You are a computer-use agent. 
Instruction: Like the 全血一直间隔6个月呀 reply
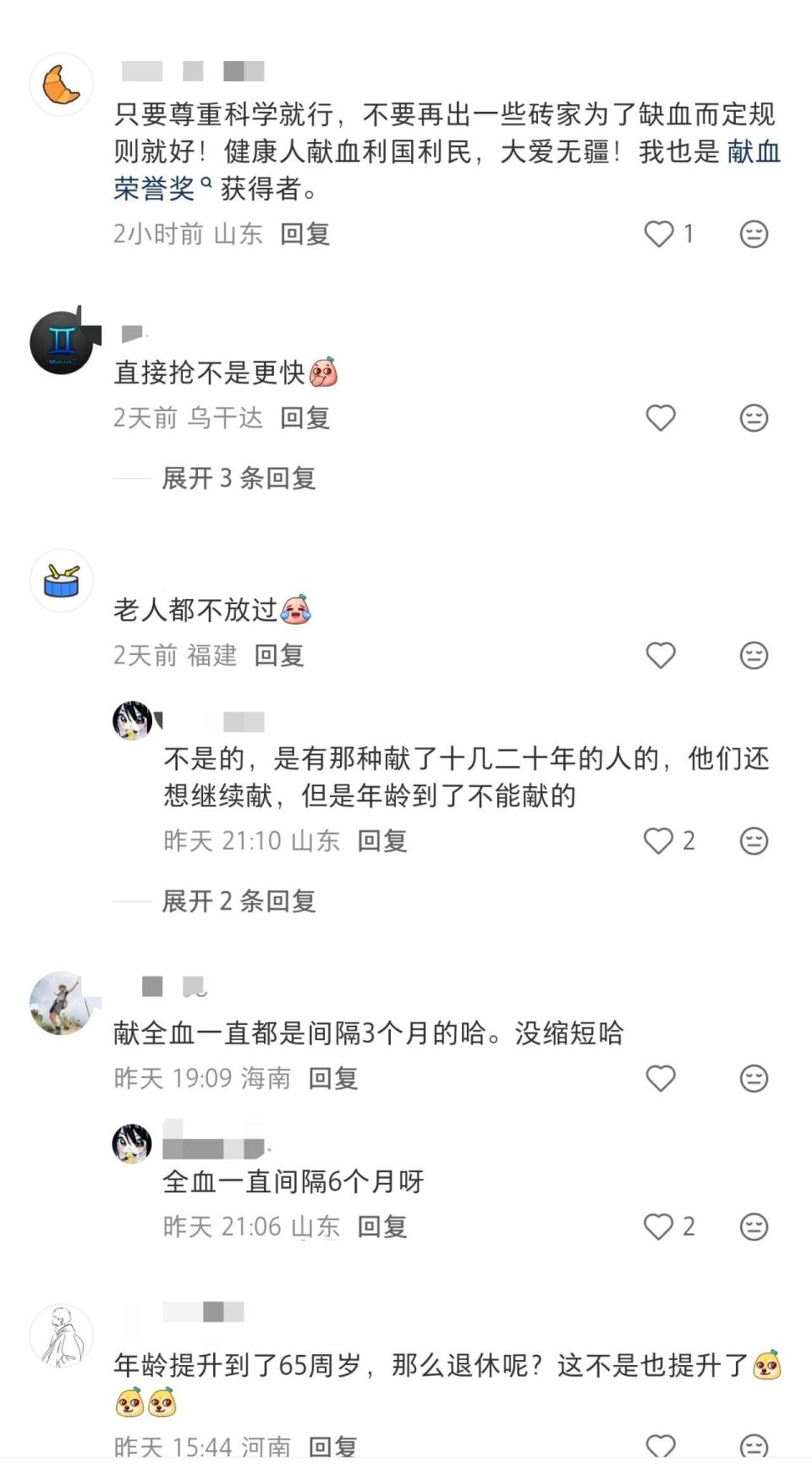coord(659,1225)
